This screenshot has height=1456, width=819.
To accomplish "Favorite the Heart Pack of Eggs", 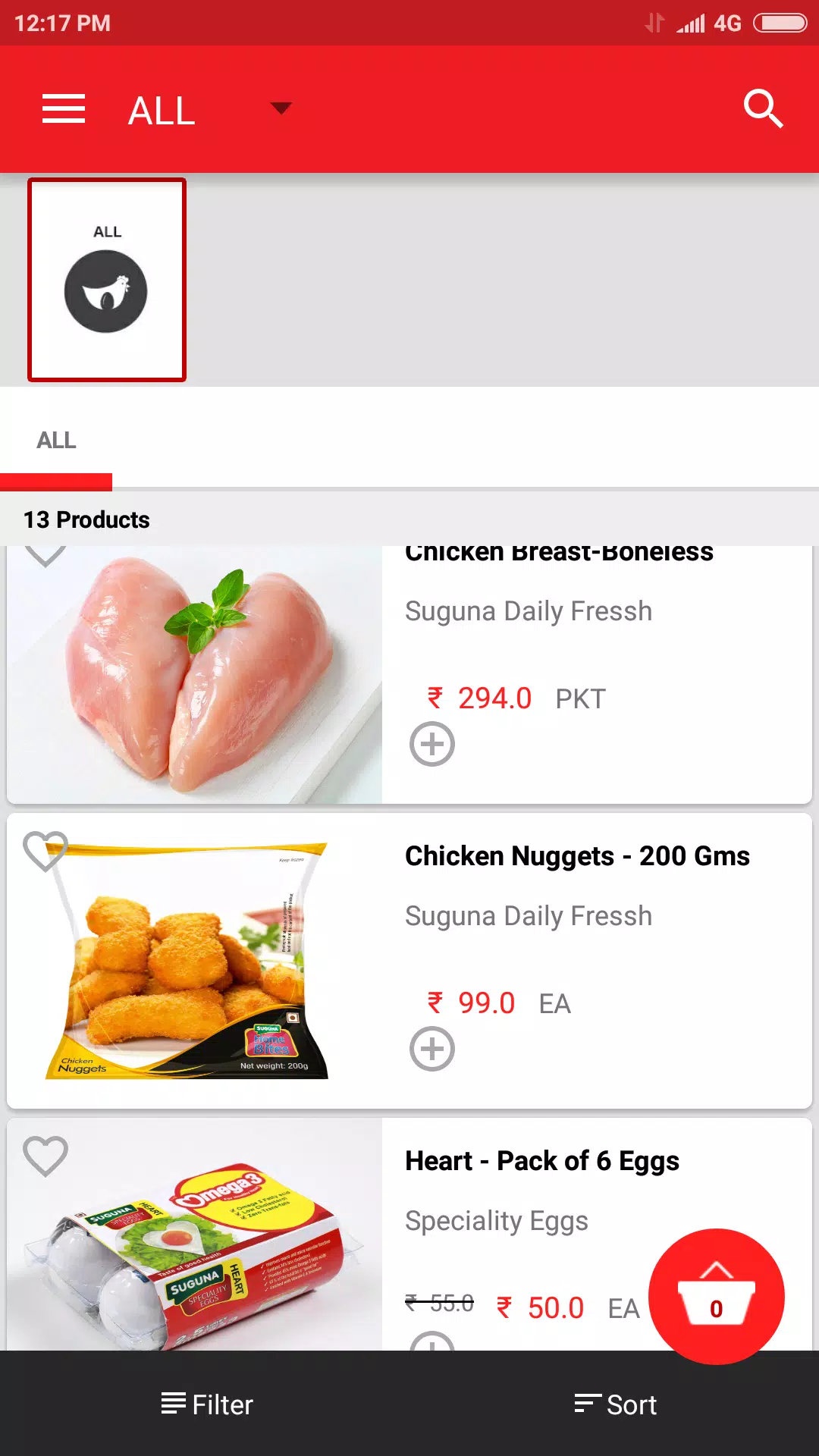I will [x=44, y=1155].
